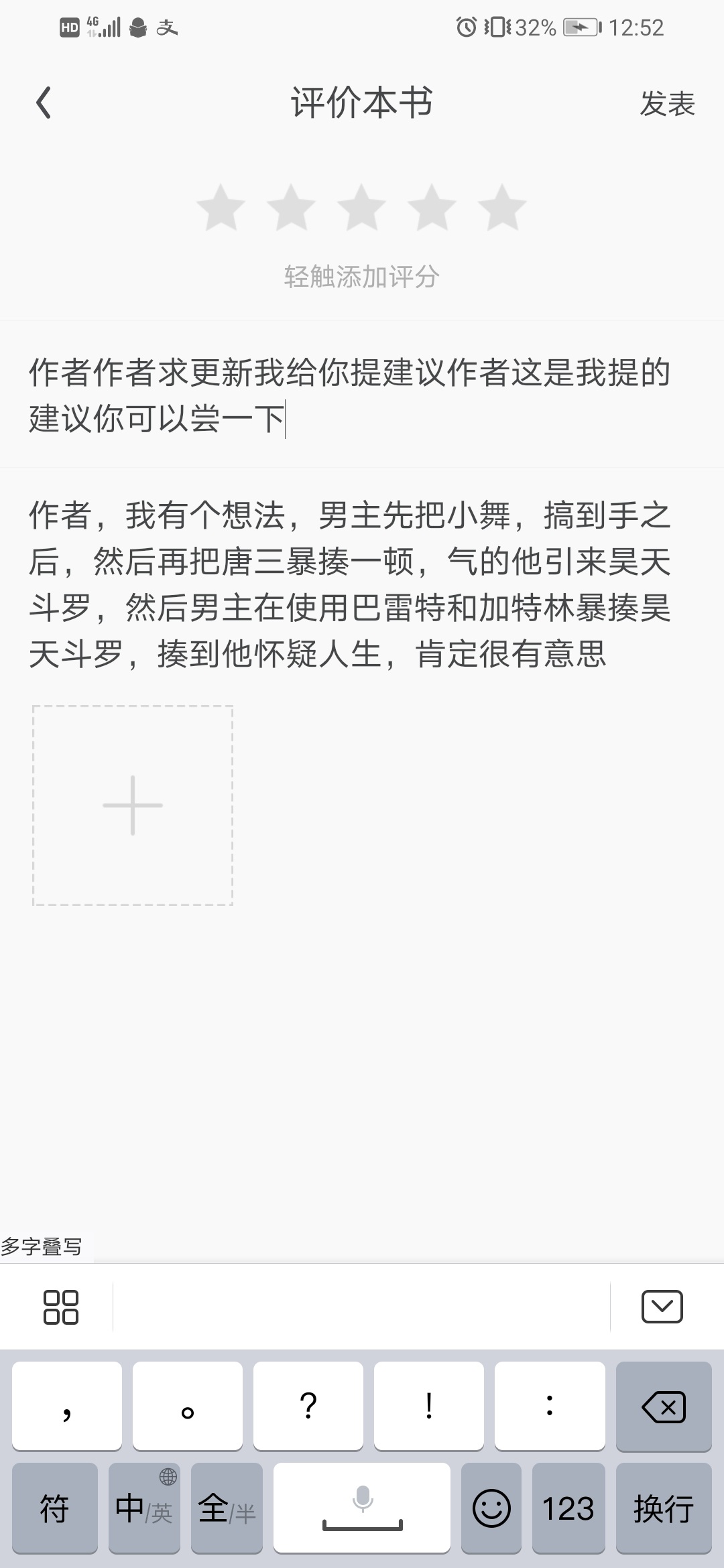Tap the review body text starting 作者，我有个想法
724x1568 pixels.
pyautogui.click(x=350, y=584)
